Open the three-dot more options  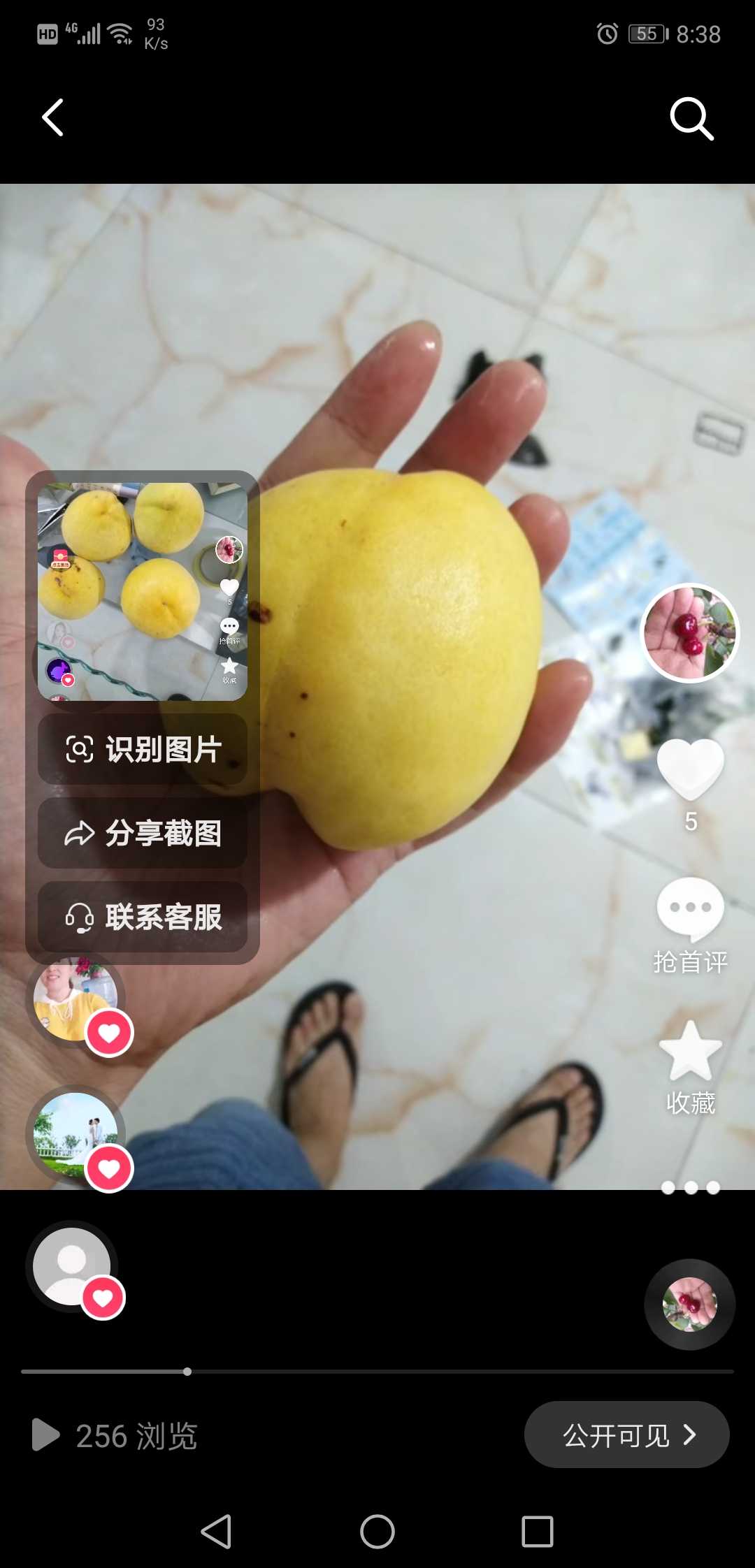pos(691,1187)
